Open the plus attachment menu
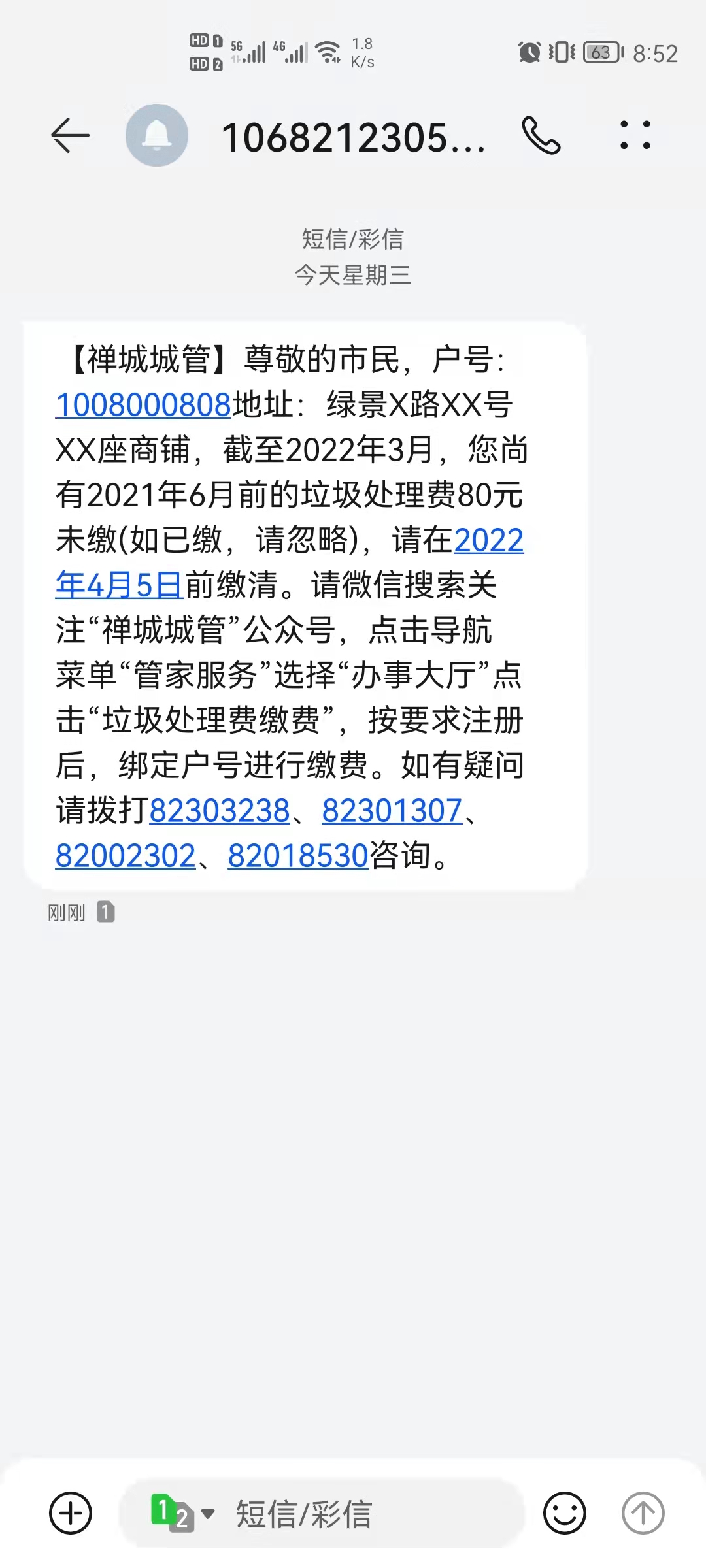 point(71,1513)
